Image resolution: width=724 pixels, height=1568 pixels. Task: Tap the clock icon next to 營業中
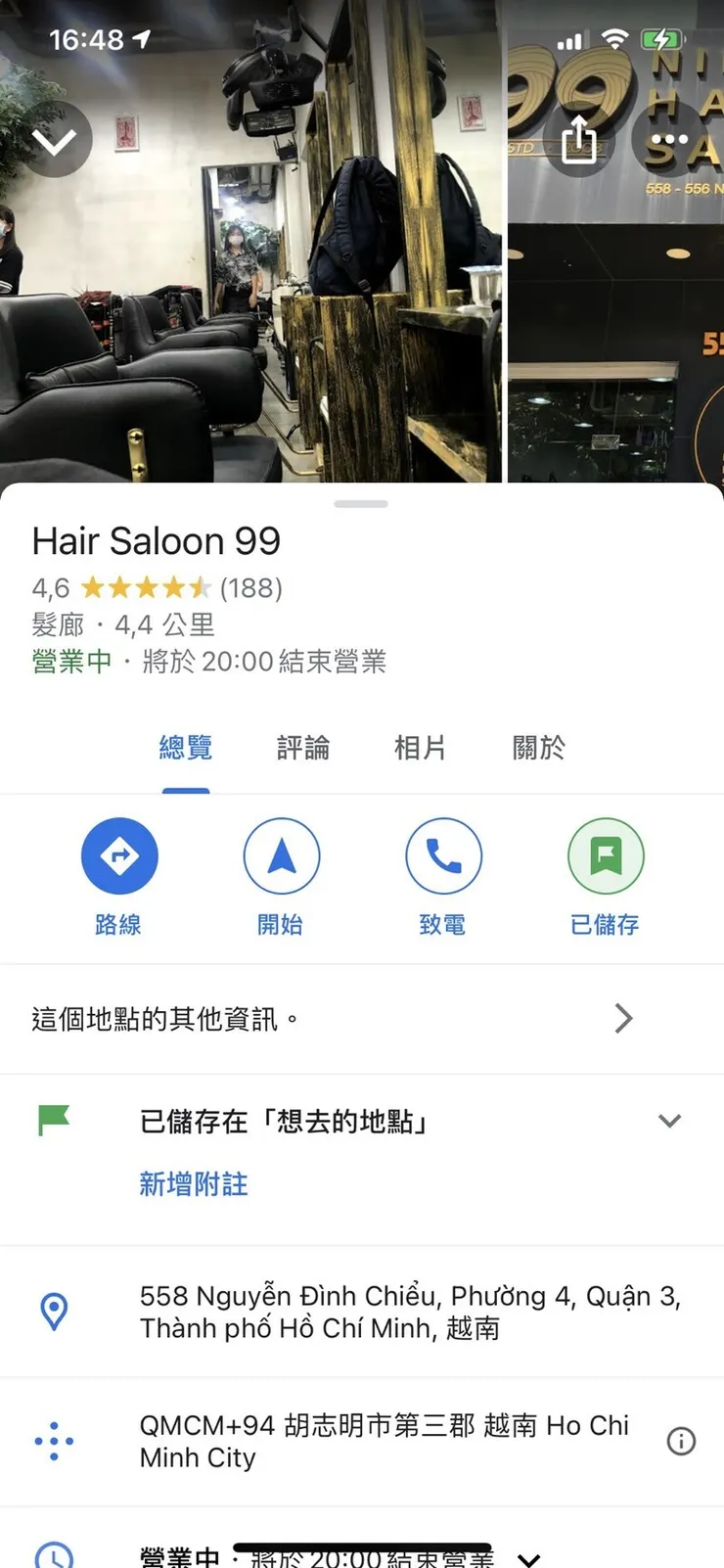pos(56,1554)
